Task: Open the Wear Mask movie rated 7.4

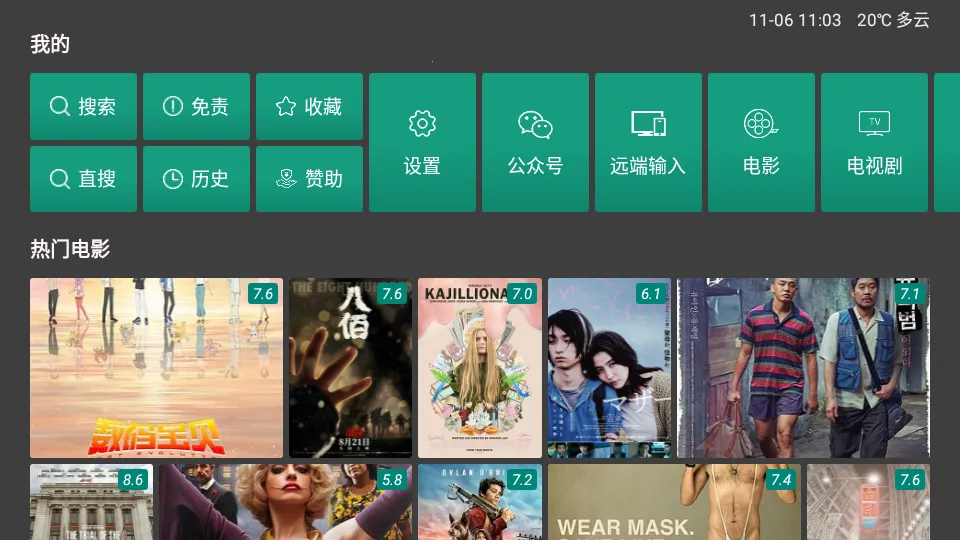Action: [x=674, y=502]
